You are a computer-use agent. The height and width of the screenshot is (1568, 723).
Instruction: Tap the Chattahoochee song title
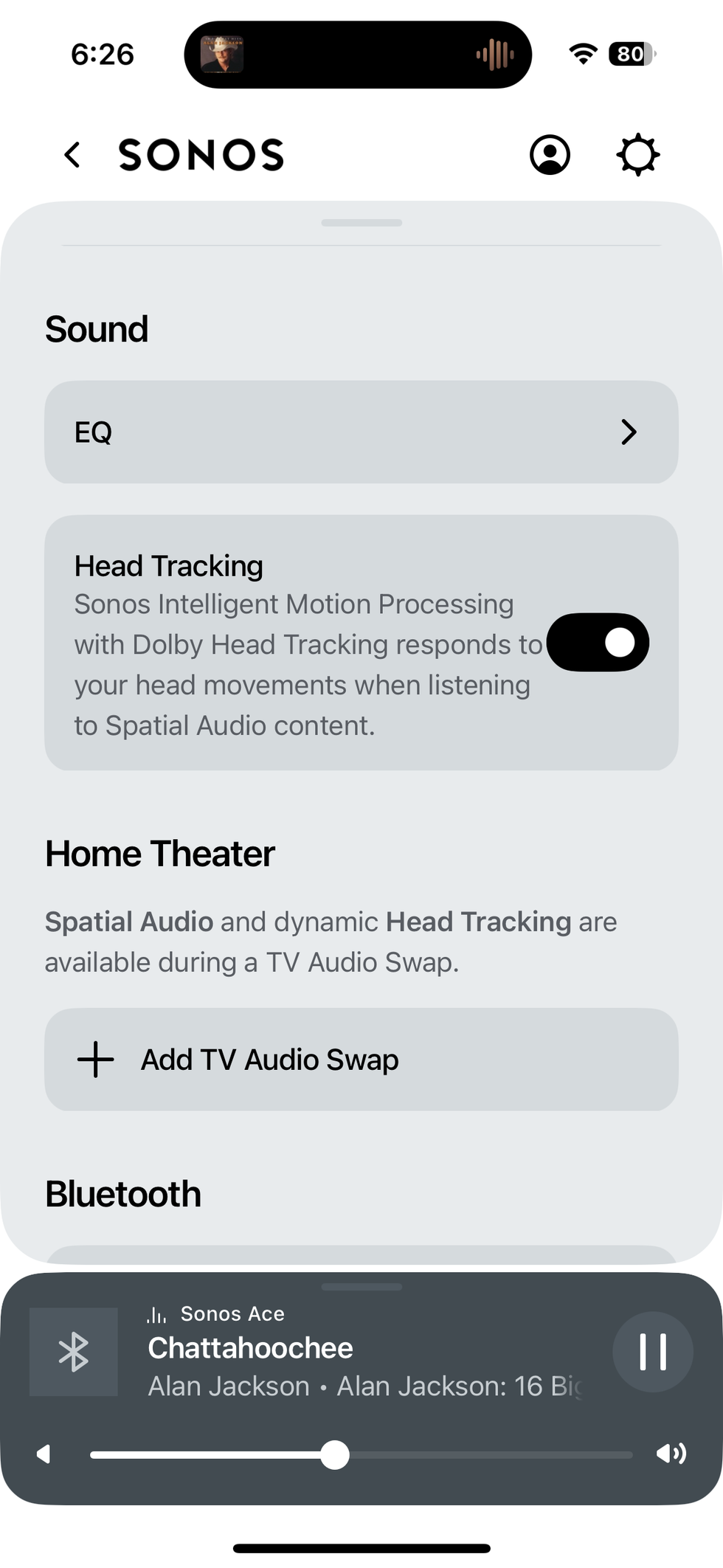pyautogui.click(x=250, y=1348)
